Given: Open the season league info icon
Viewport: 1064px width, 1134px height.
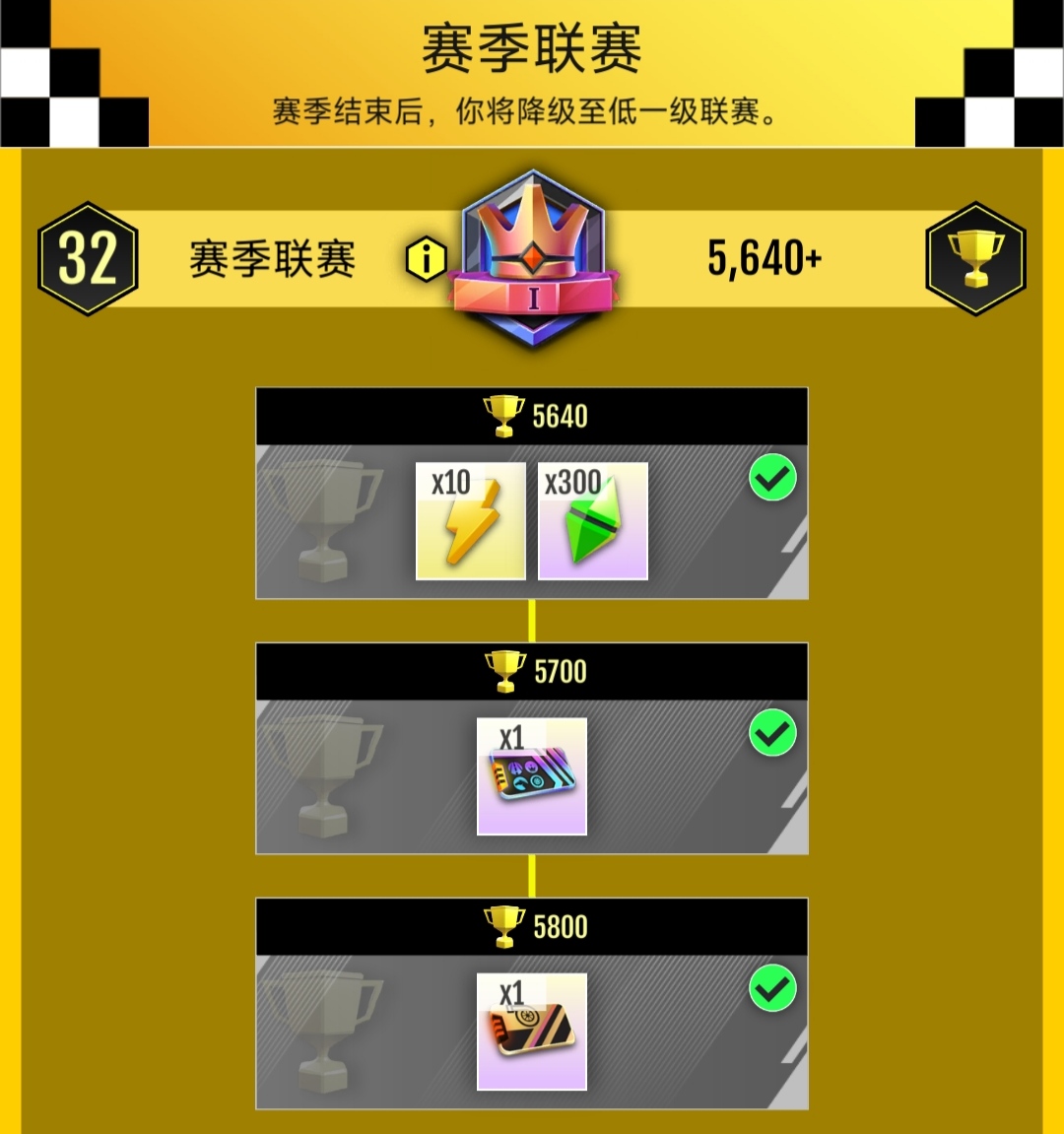Looking at the screenshot, I should tap(426, 260).
